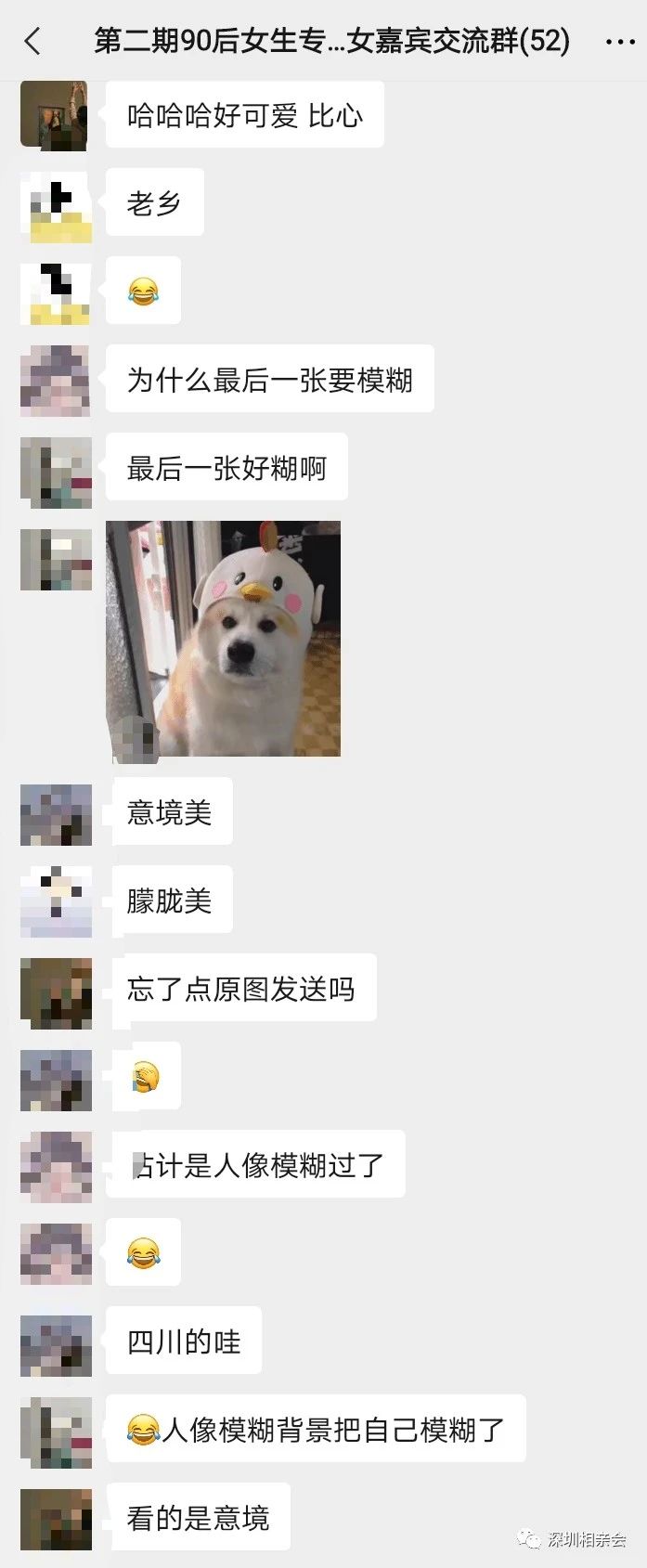Open avatar of sender of 四川的哇
This screenshot has width=647, height=1568.
pyautogui.click(x=56, y=1344)
